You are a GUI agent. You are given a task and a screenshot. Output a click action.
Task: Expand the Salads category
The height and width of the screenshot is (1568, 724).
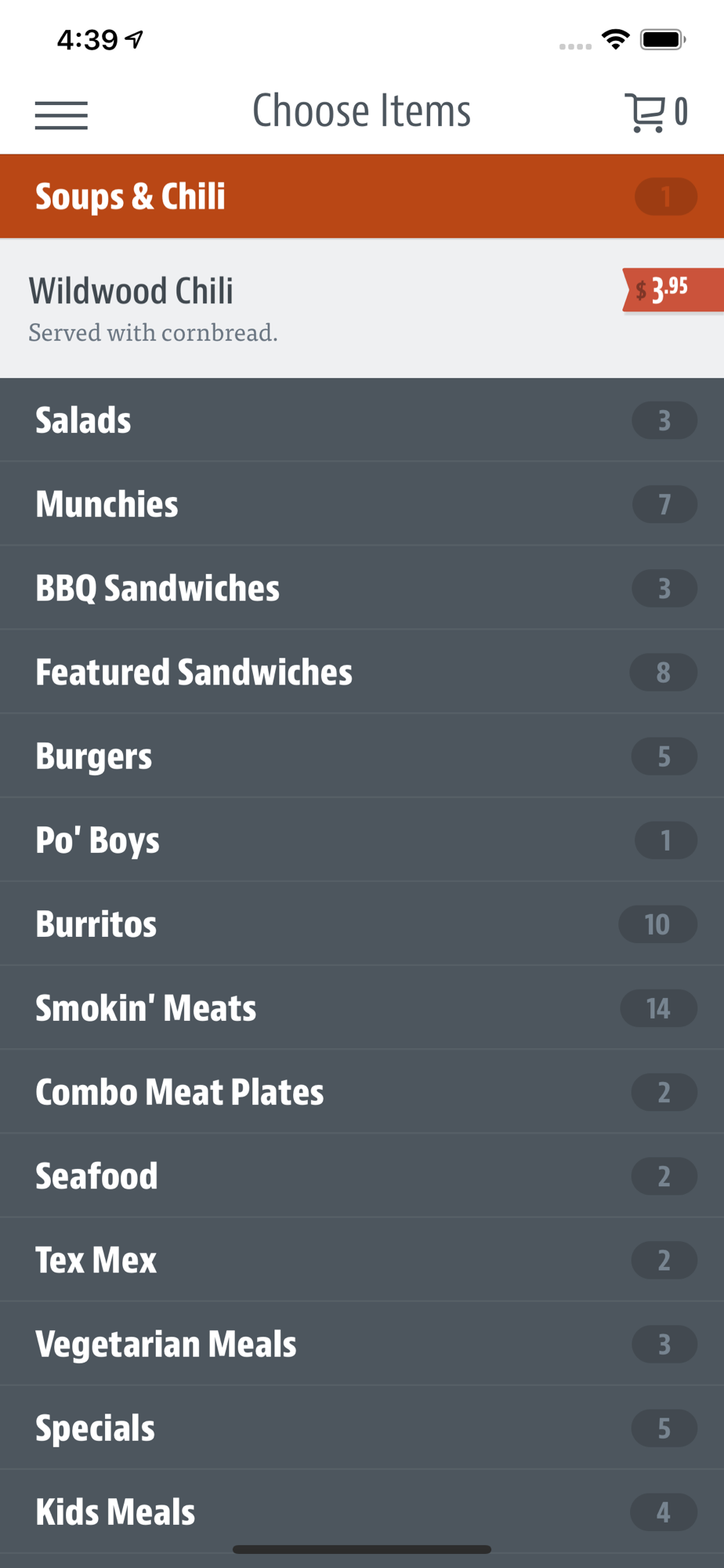pos(362,420)
